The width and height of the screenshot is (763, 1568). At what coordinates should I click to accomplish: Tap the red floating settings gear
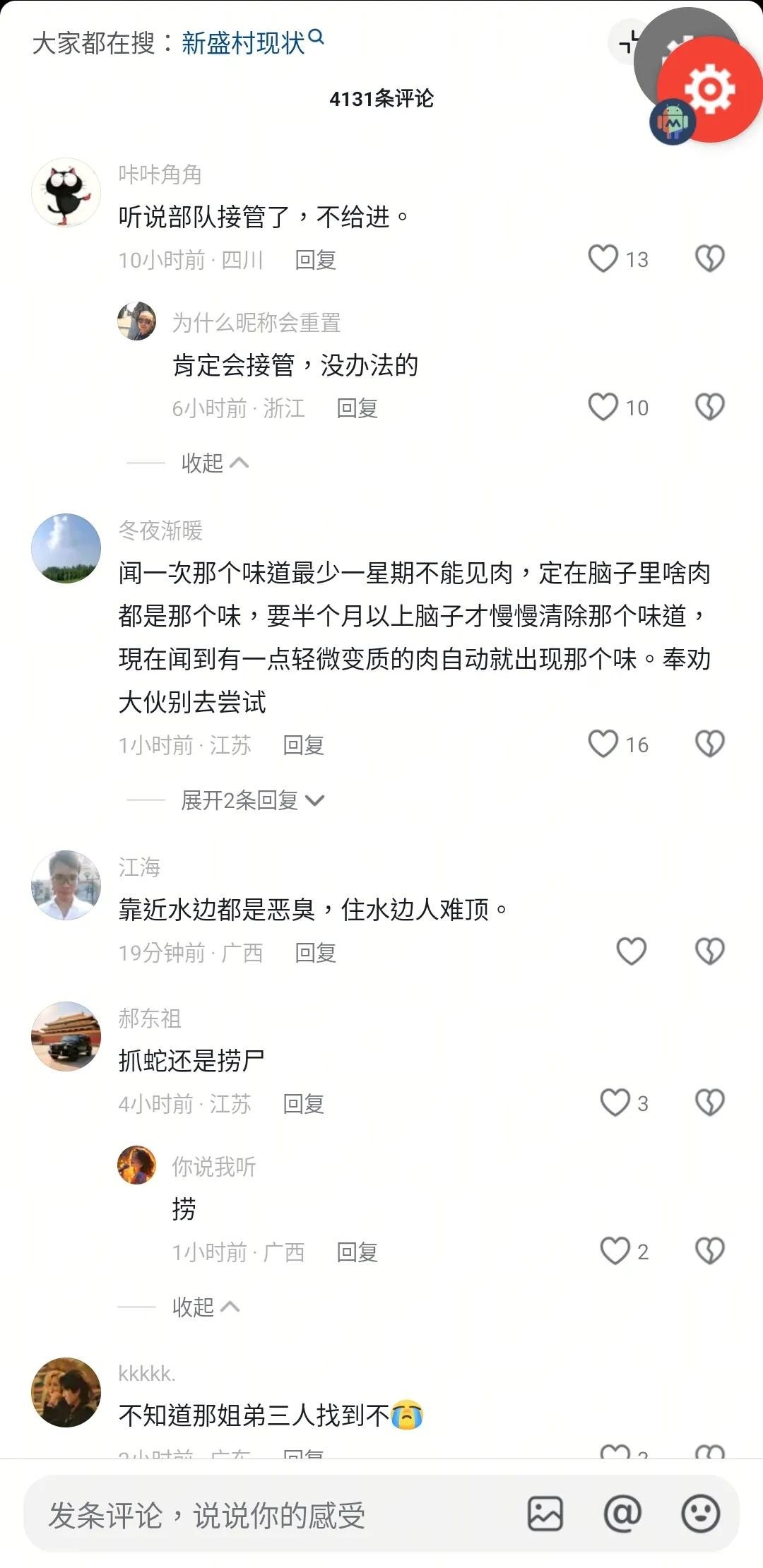tap(709, 89)
